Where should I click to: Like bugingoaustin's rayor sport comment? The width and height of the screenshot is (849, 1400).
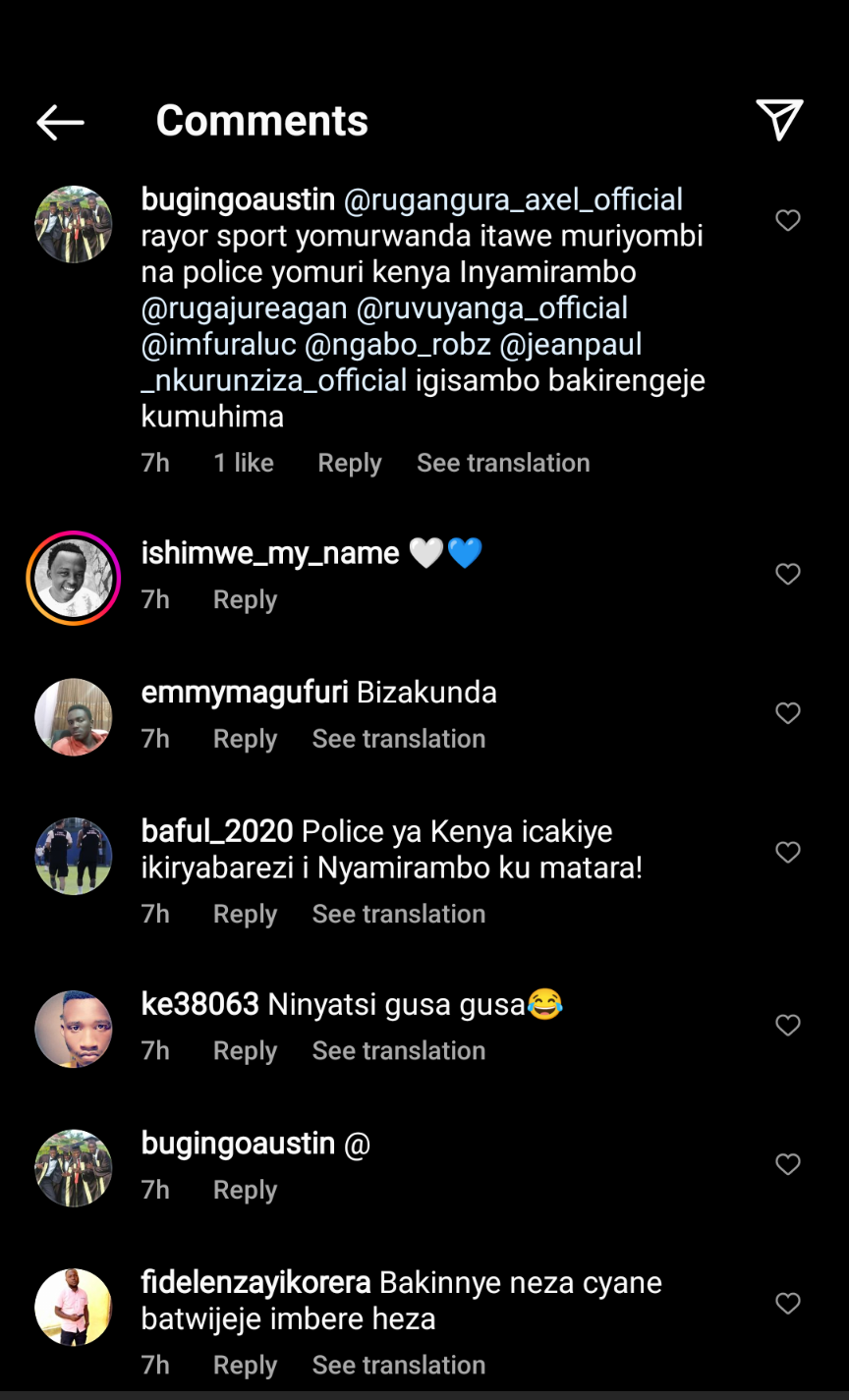788,220
